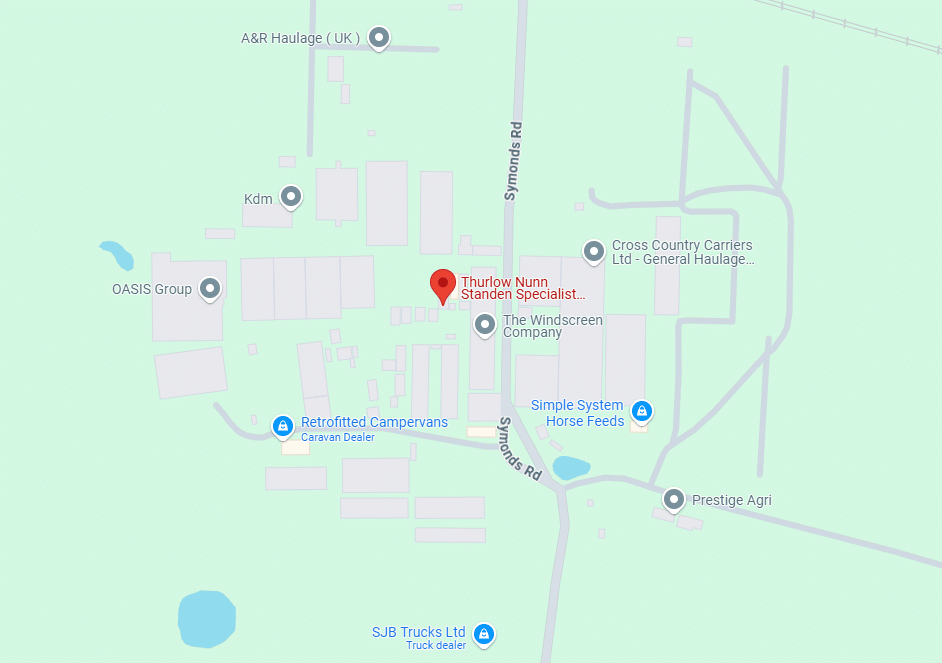The width and height of the screenshot is (942, 663).
Task: Open The Windscreen Company marker
Action: coord(485,324)
